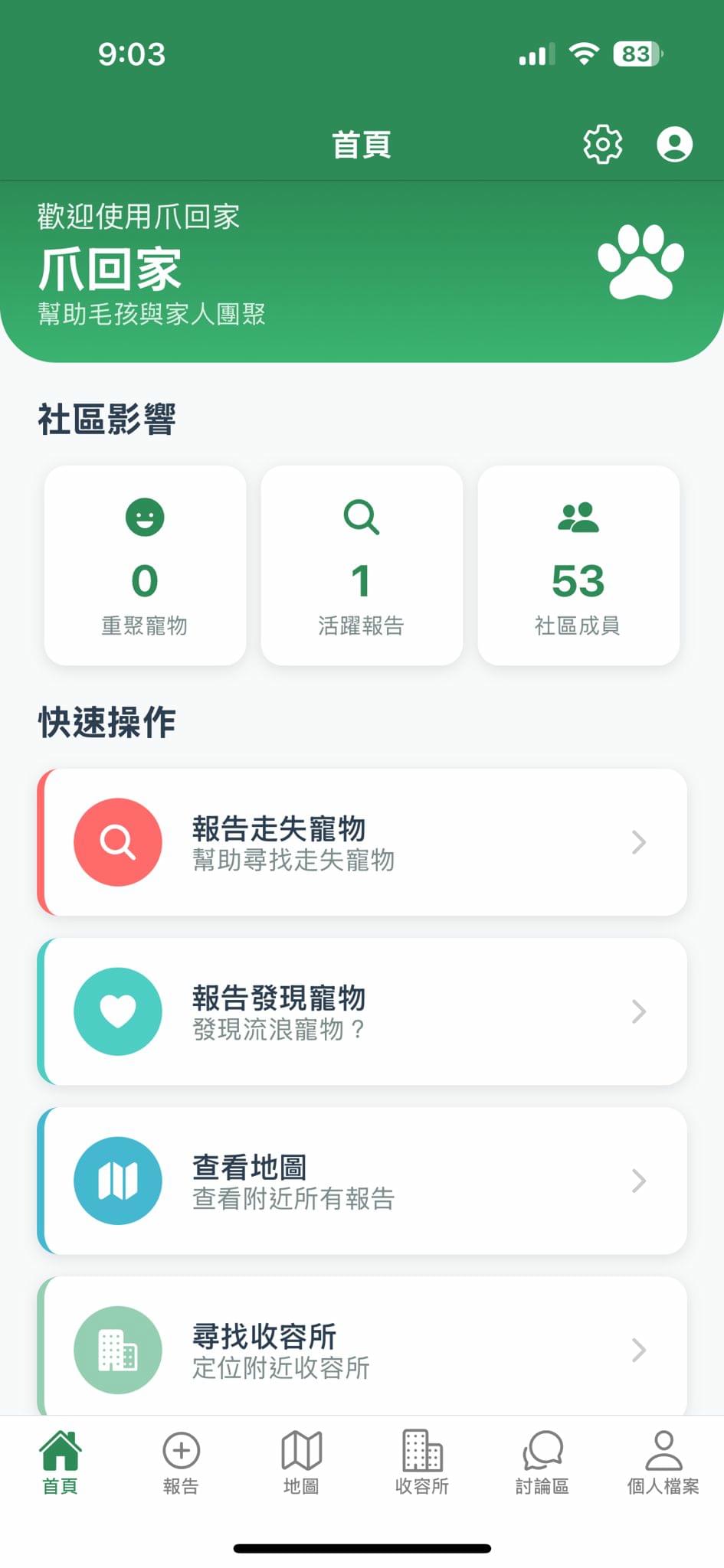Click the map icon in 查看地圖 card
Image resolution: width=724 pixels, height=1568 pixels.
(118, 1181)
